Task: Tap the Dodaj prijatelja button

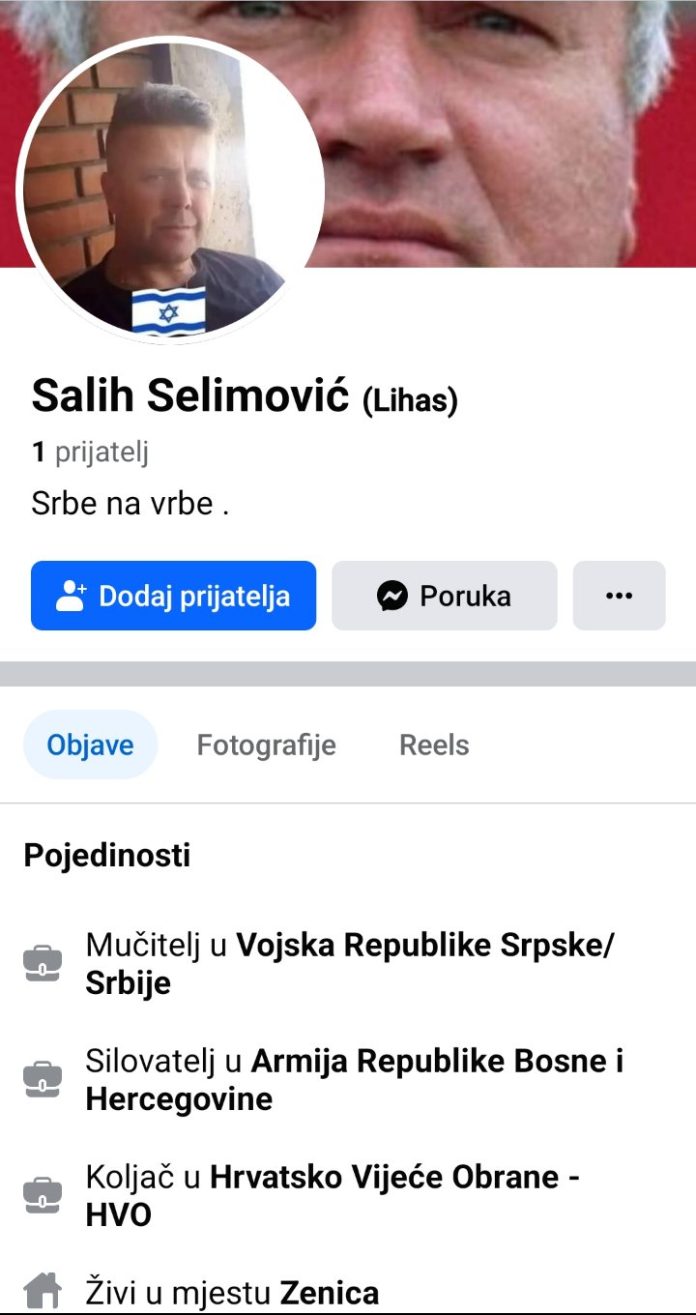Action: click(x=173, y=596)
